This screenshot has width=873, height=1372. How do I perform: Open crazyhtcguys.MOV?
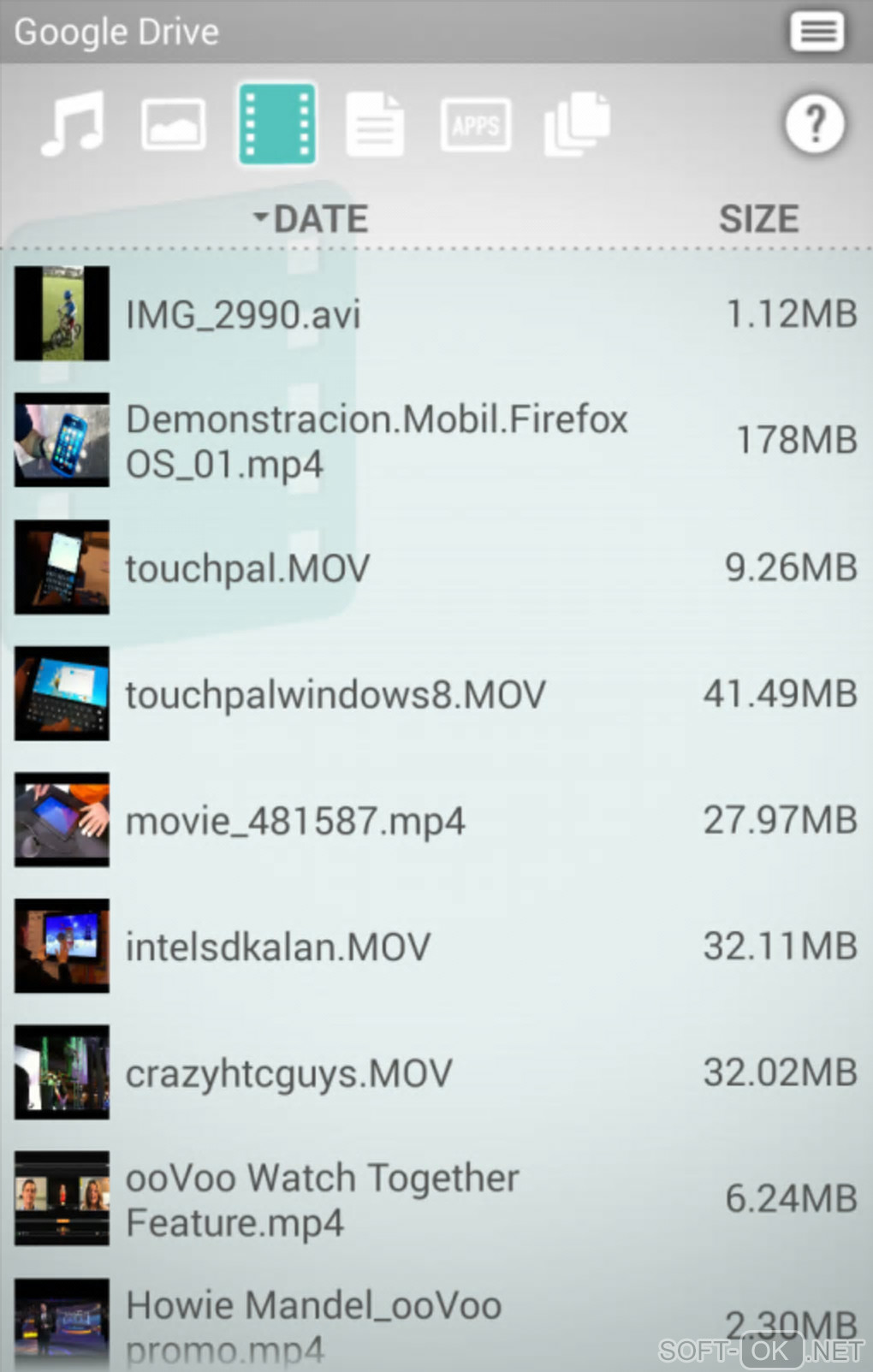[289, 1073]
